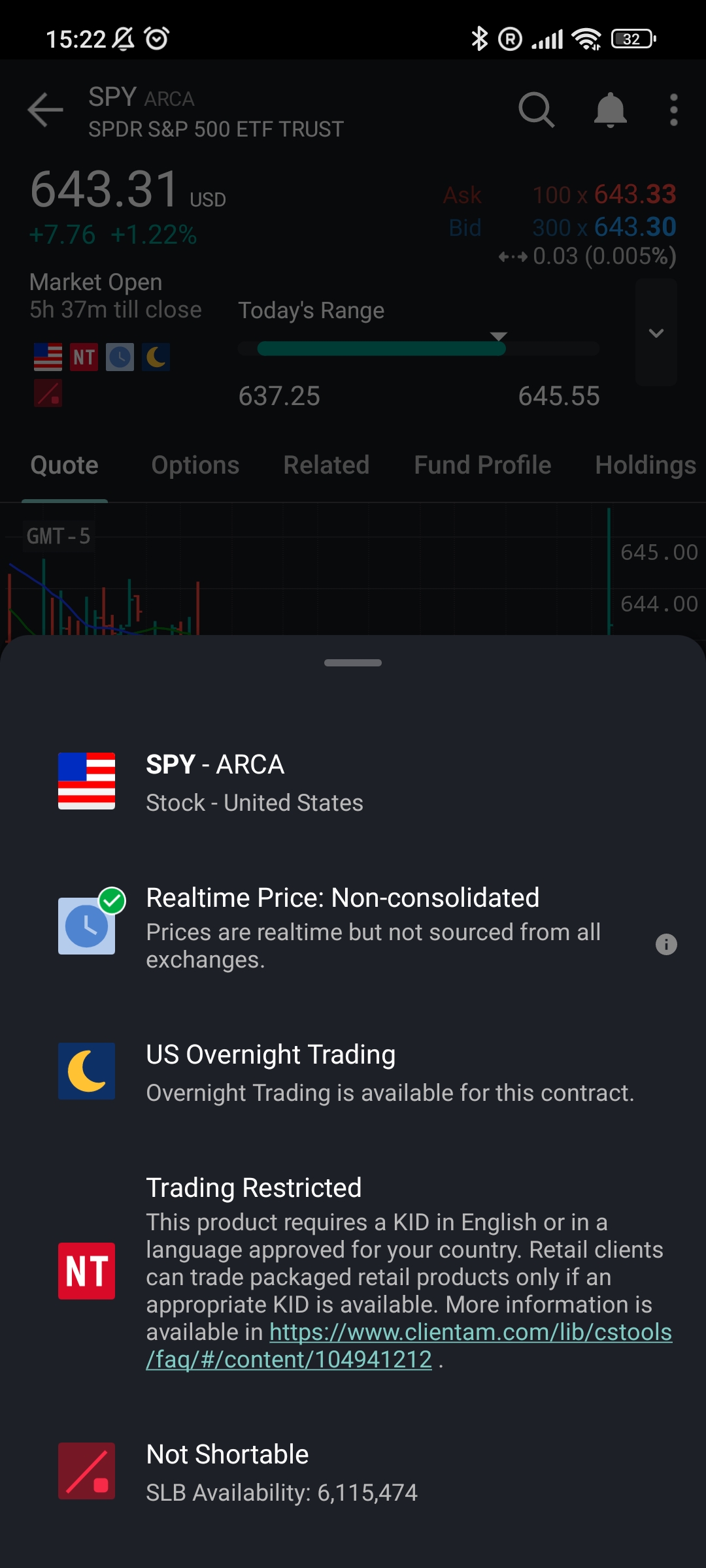View the Holdings tab
706x1568 pixels.
click(x=645, y=465)
